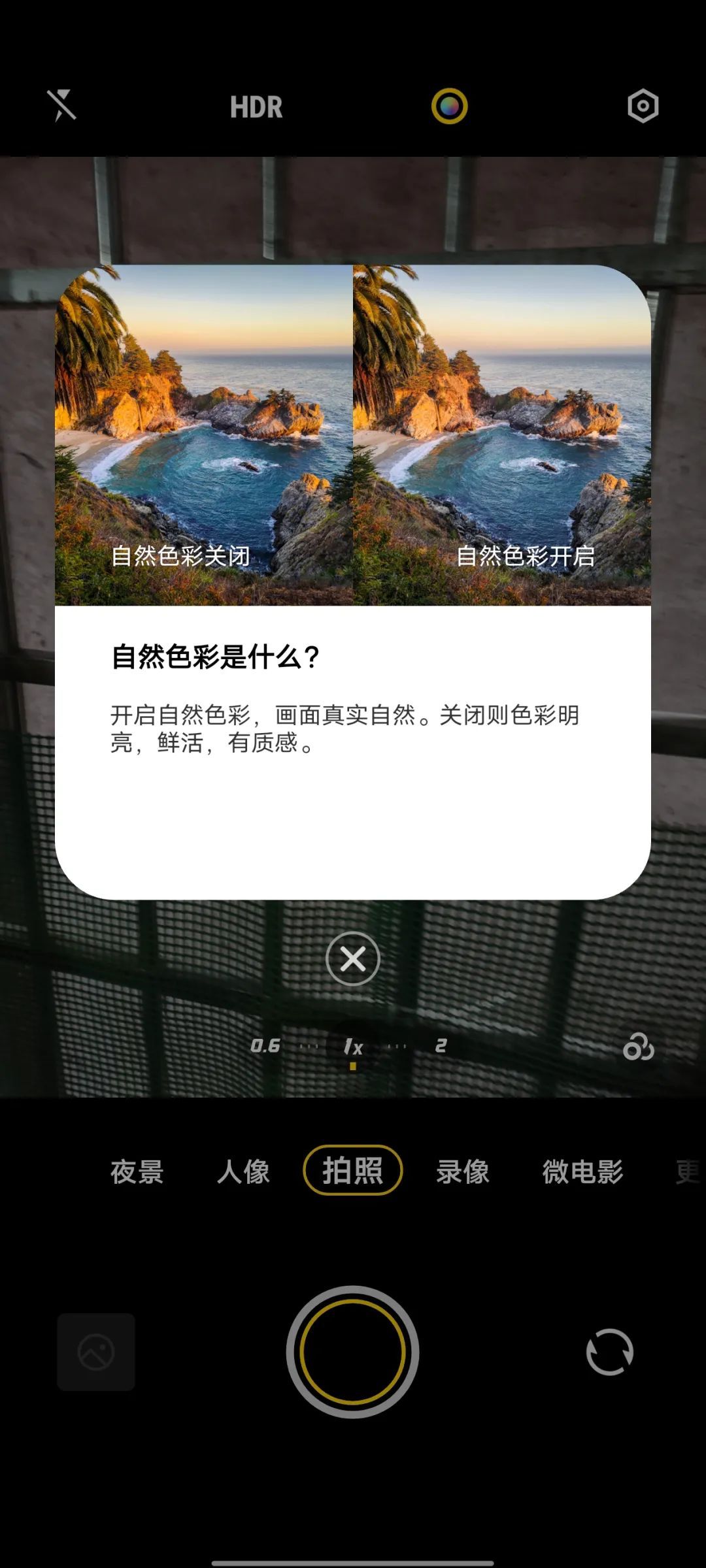
Task: Switch to 微电影 mode
Action: point(582,1171)
